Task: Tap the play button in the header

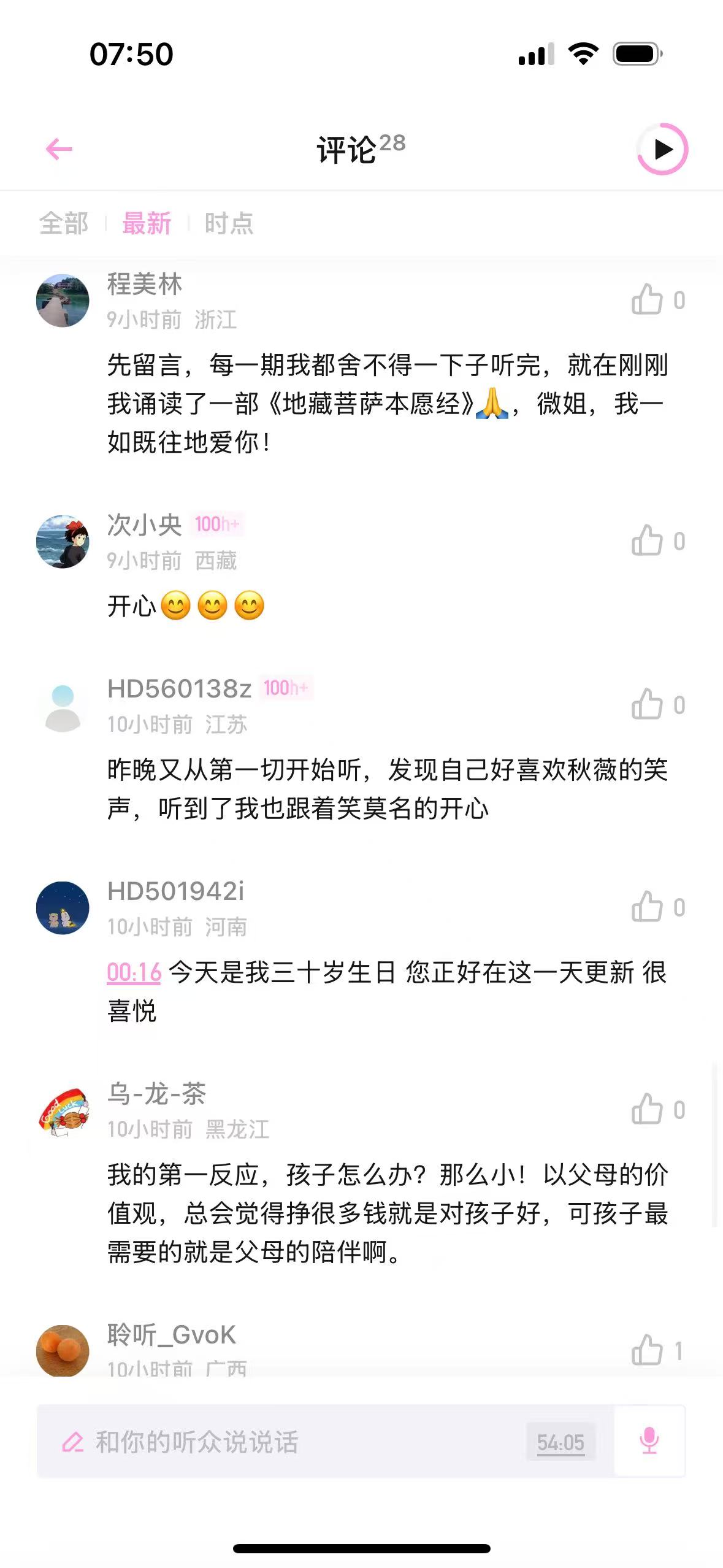Action: click(662, 149)
